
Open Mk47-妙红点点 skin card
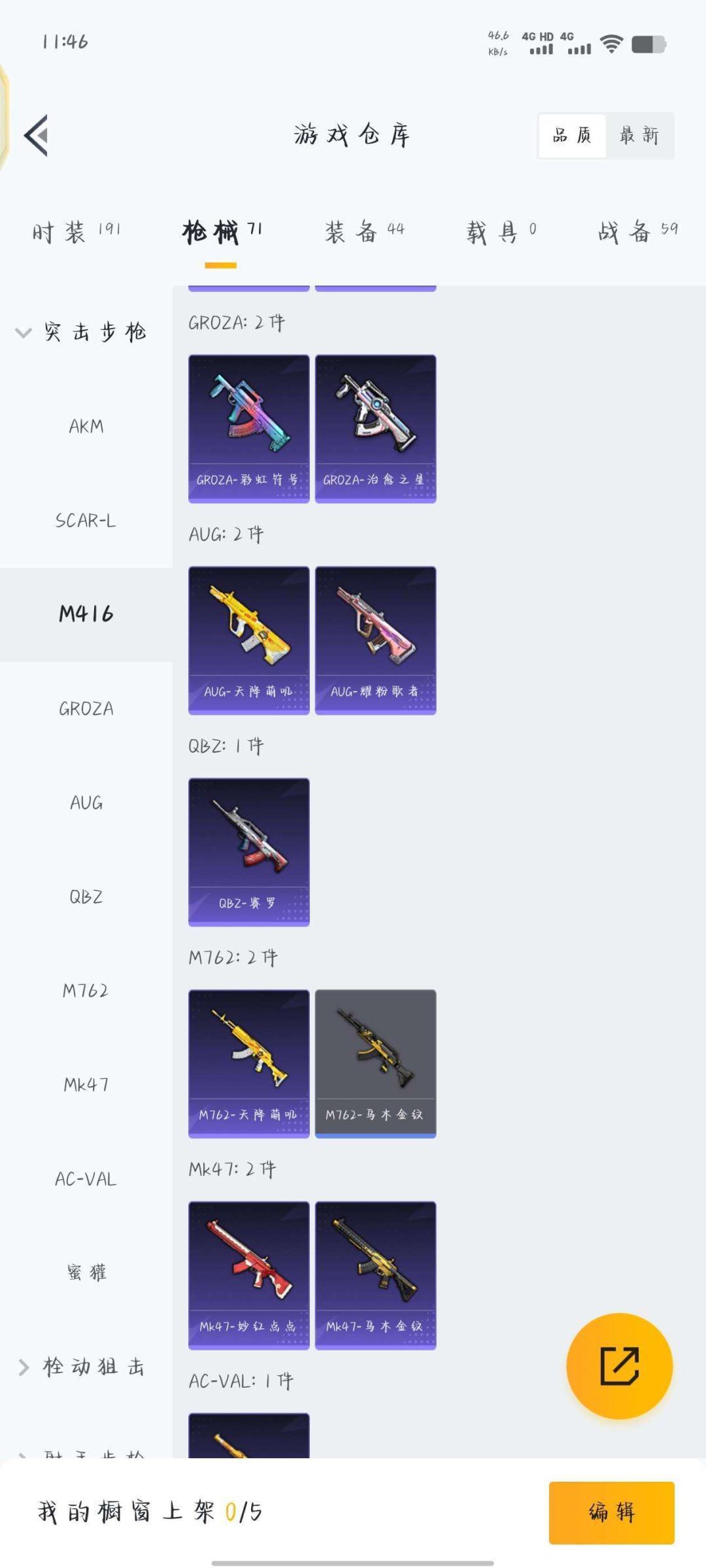[248, 1275]
